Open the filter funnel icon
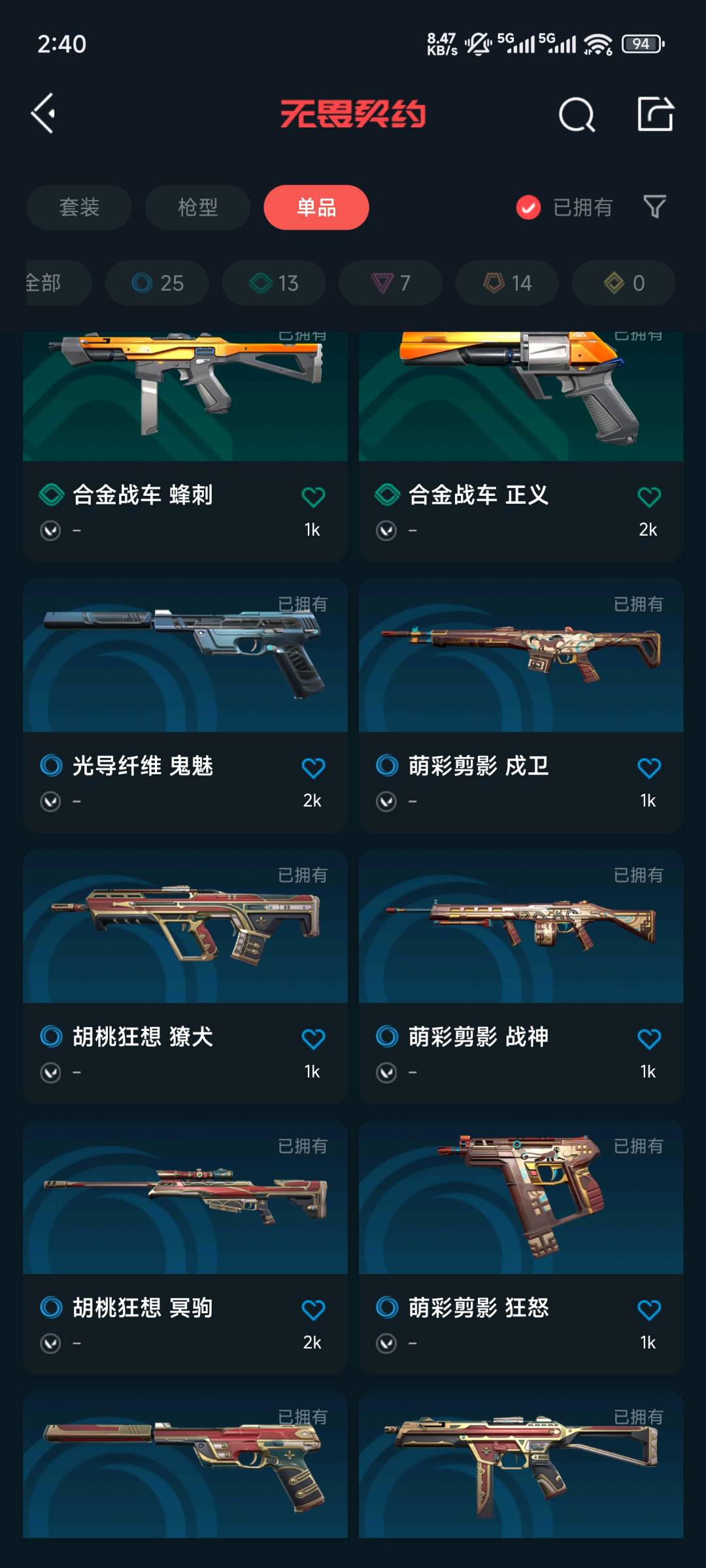The height and width of the screenshot is (1568, 706). [x=654, y=207]
